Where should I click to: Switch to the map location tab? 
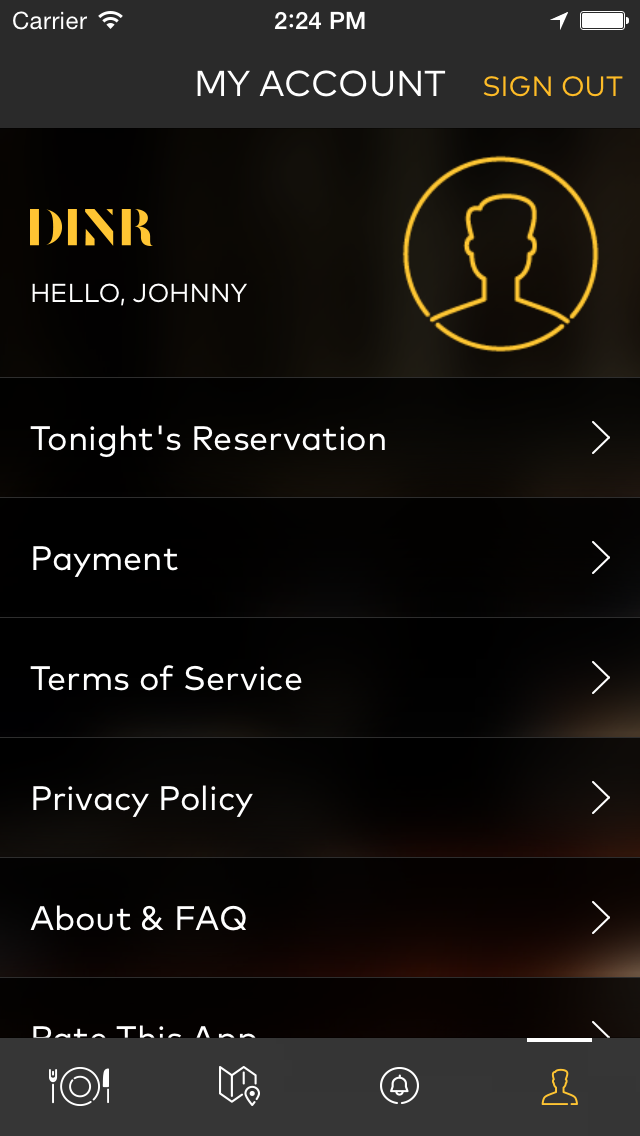[239, 1086]
